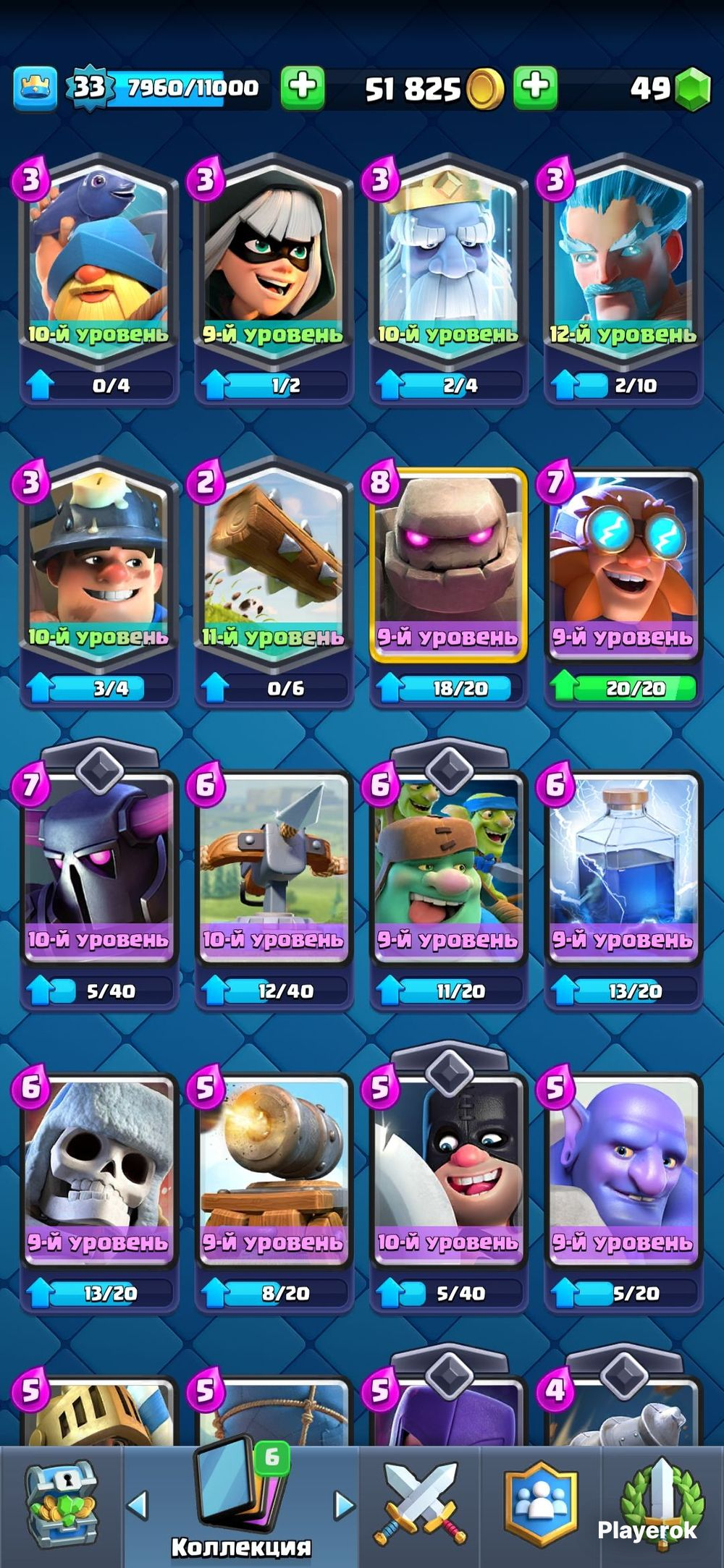Open the king crown profile icon
Image resolution: width=724 pixels, height=1568 pixels.
click(x=35, y=88)
